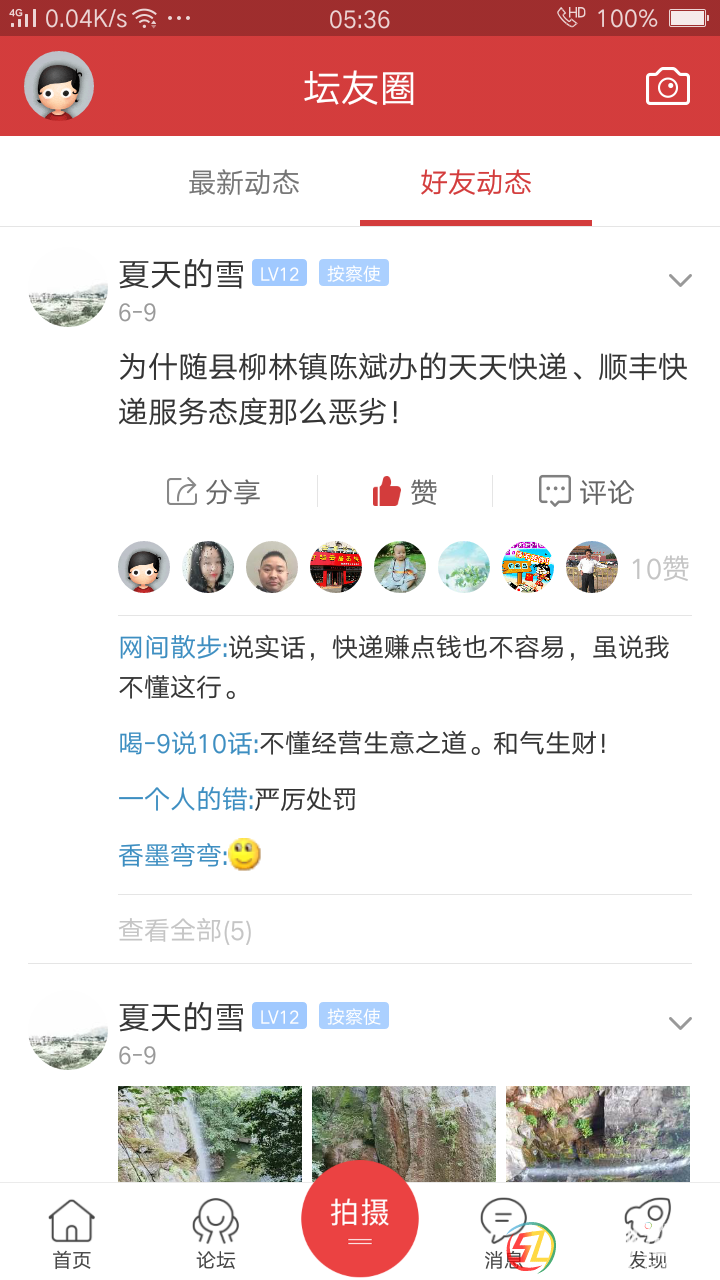This screenshot has height=1280, width=720.
Task: Open the waterfall photo in the second post
Action: [210, 1134]
